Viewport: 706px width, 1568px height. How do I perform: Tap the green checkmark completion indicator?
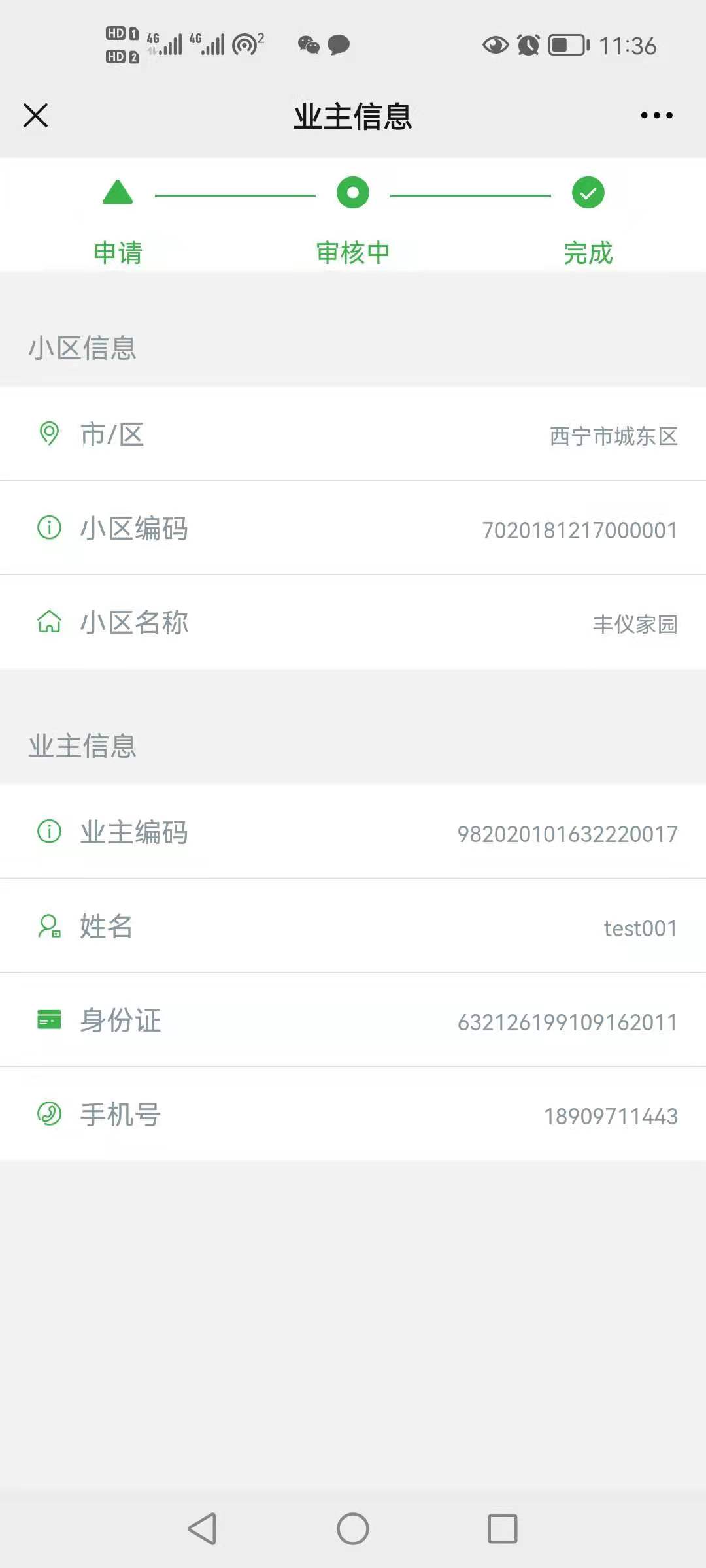587,193
